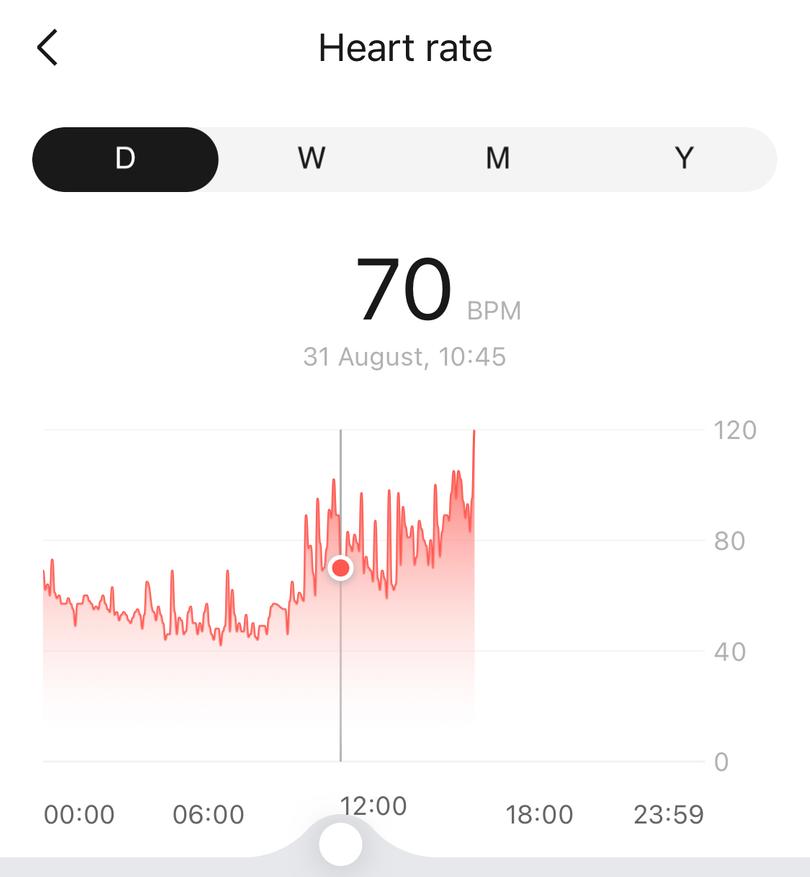Viewport: 810px width, 877px height.
Task: Switch to the M monthly view
Action: (497, 158)
